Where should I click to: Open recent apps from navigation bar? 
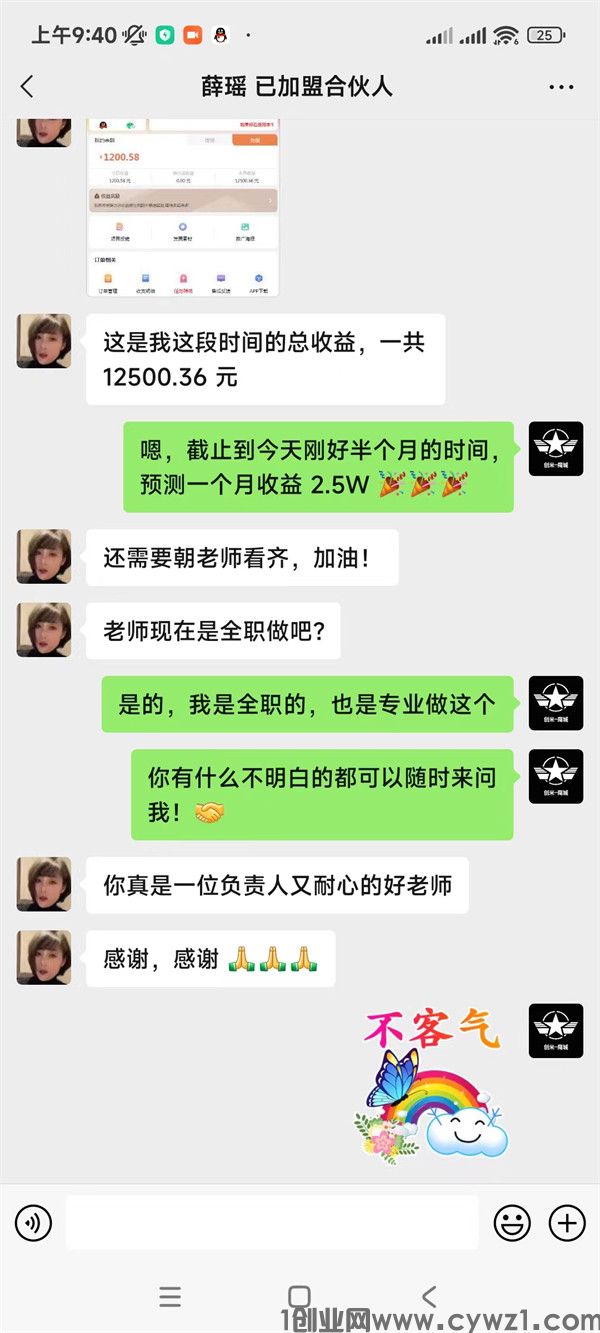(170, 1297)
